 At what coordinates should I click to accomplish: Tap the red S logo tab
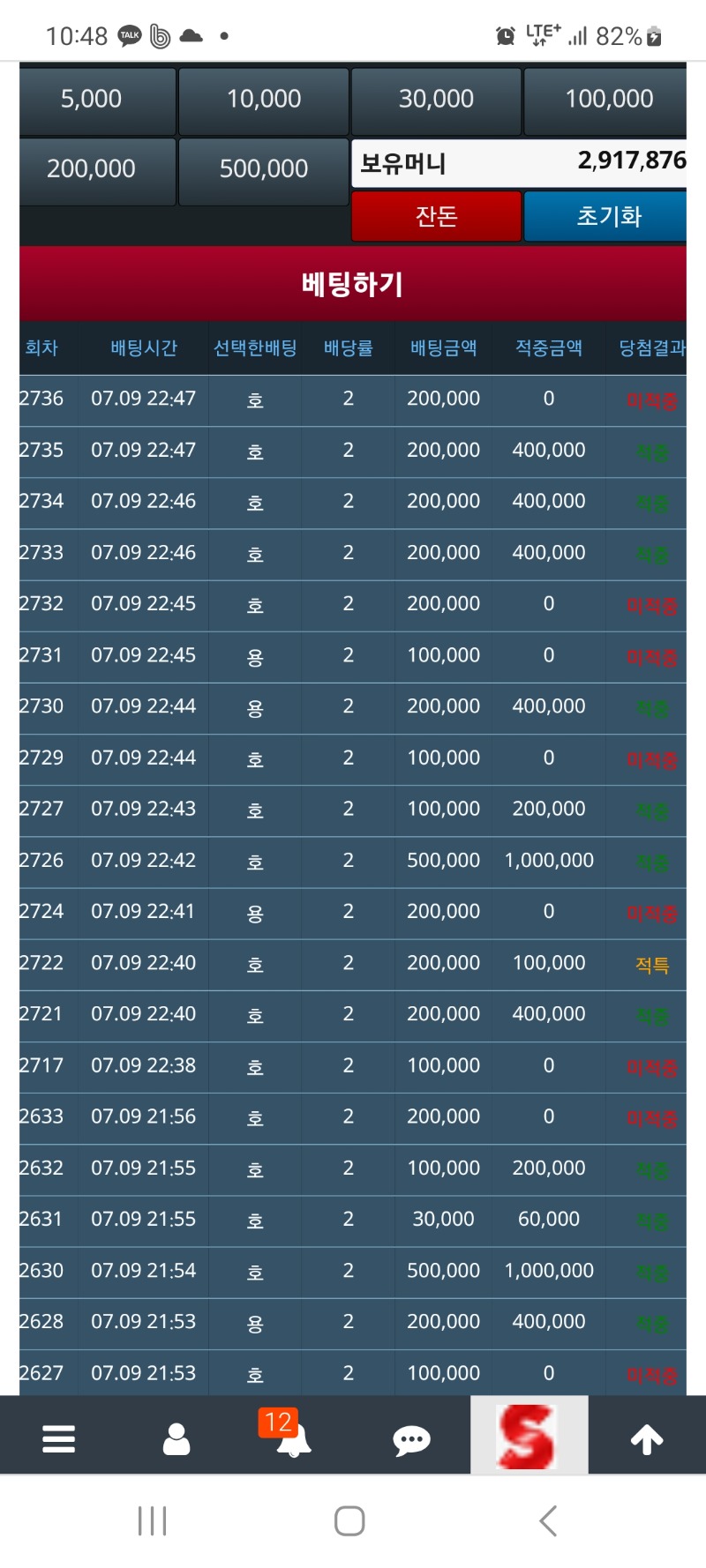pos(529,1436)
